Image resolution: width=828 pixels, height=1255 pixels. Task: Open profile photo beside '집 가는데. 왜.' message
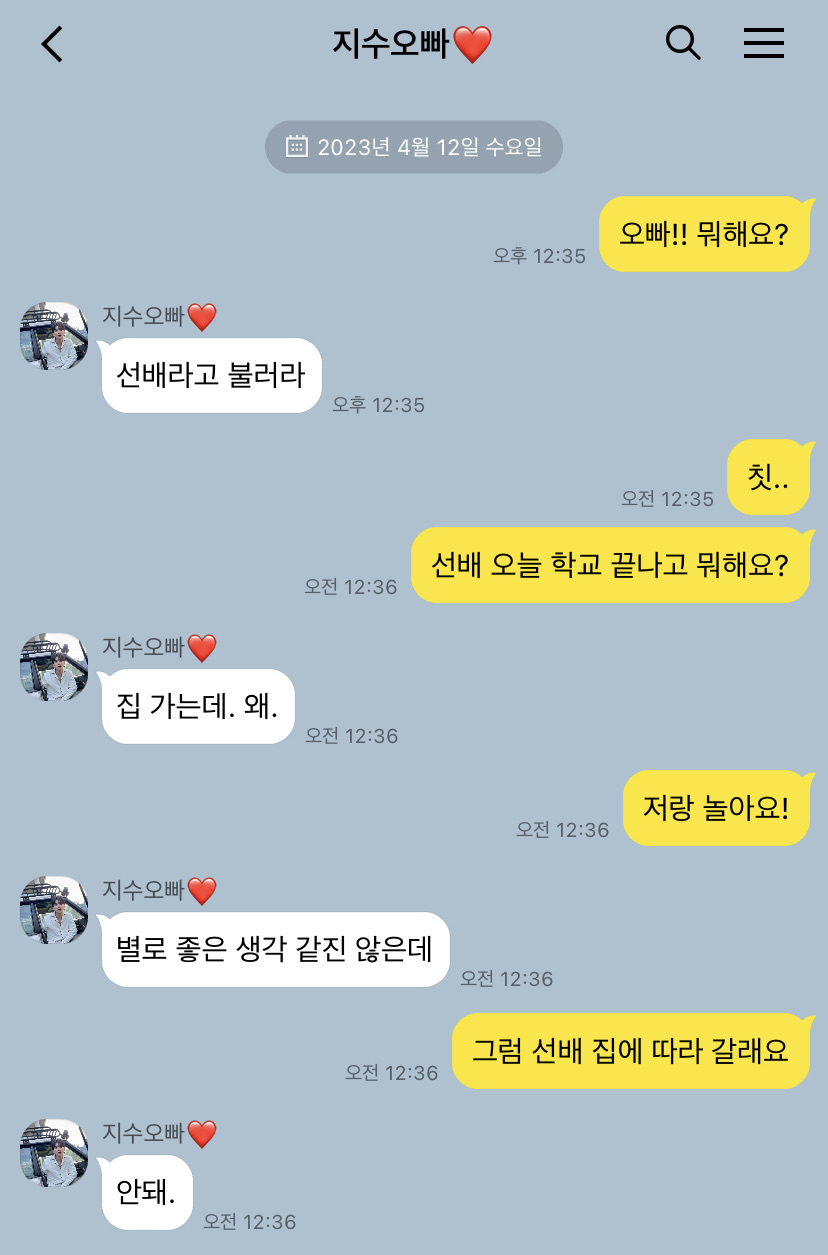54,666
